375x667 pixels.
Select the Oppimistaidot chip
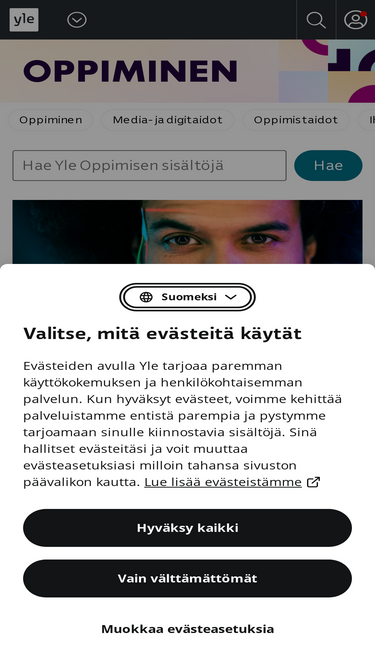pyautogui.click(x=295, y=120)
